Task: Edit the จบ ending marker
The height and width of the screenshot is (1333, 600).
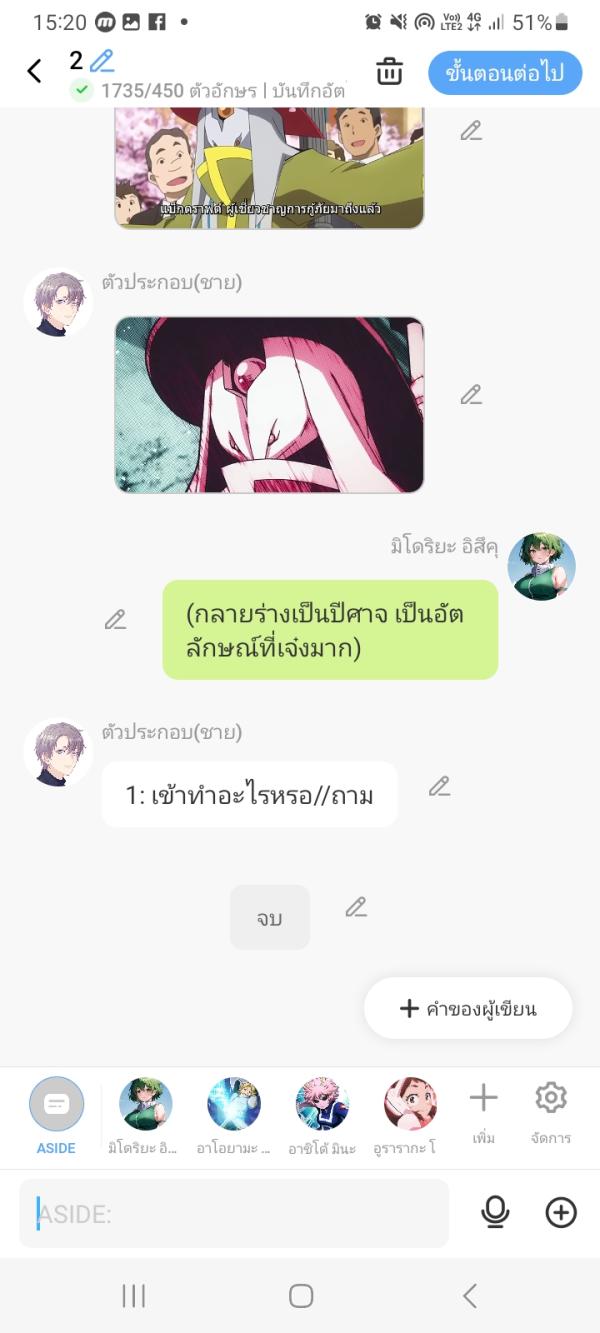Action: (x=356, y=908)
